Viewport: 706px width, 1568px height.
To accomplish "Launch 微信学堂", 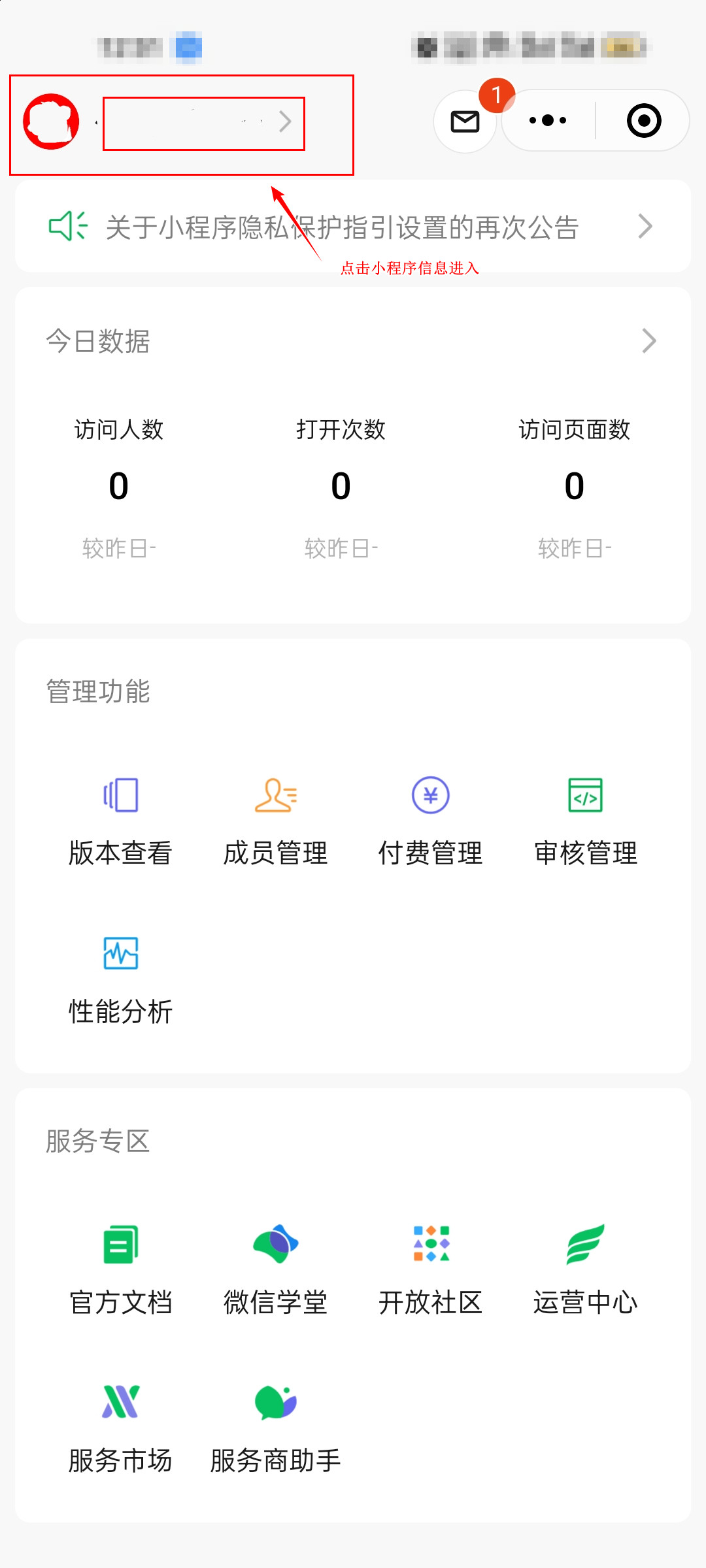I will (x=275, y=1269).
